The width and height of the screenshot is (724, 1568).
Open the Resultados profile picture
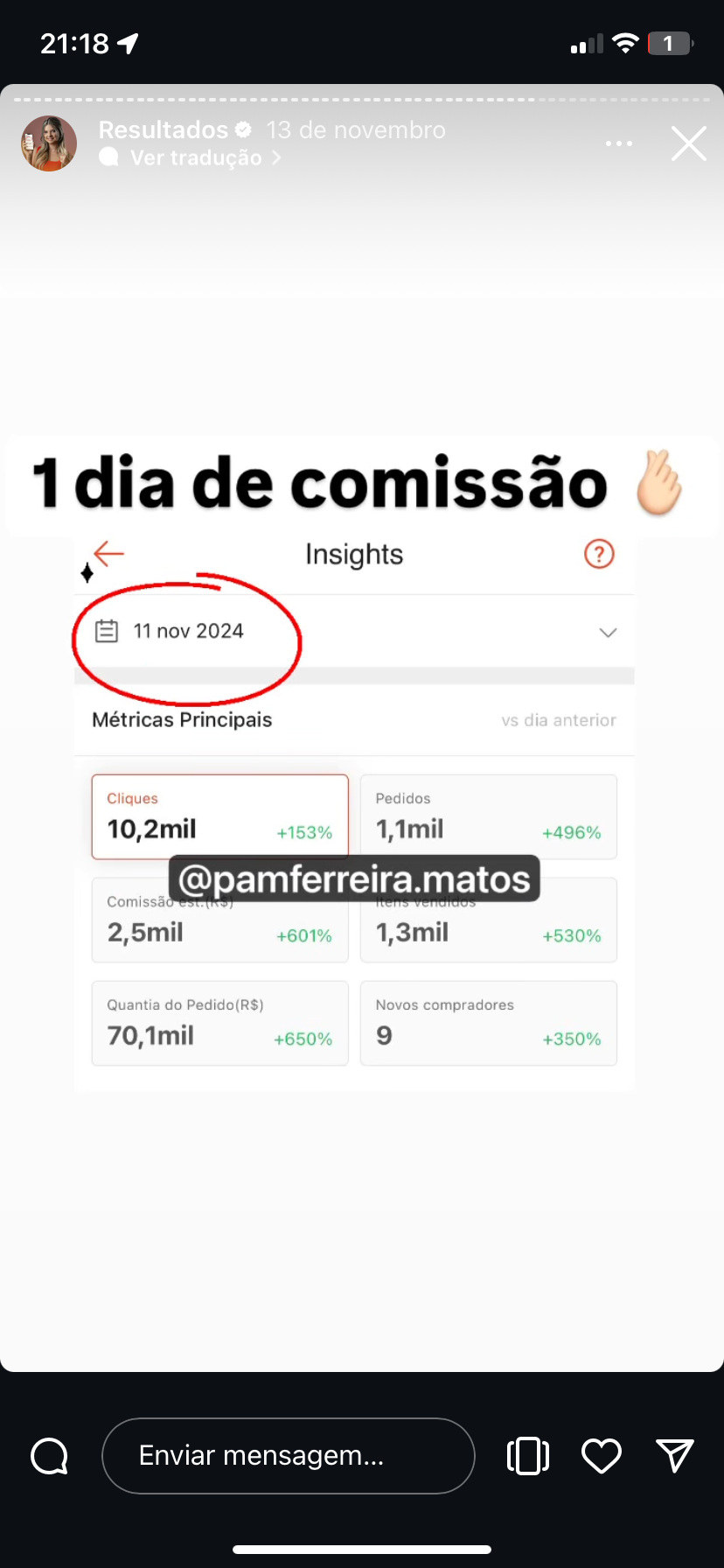click(x=49, y=143)
